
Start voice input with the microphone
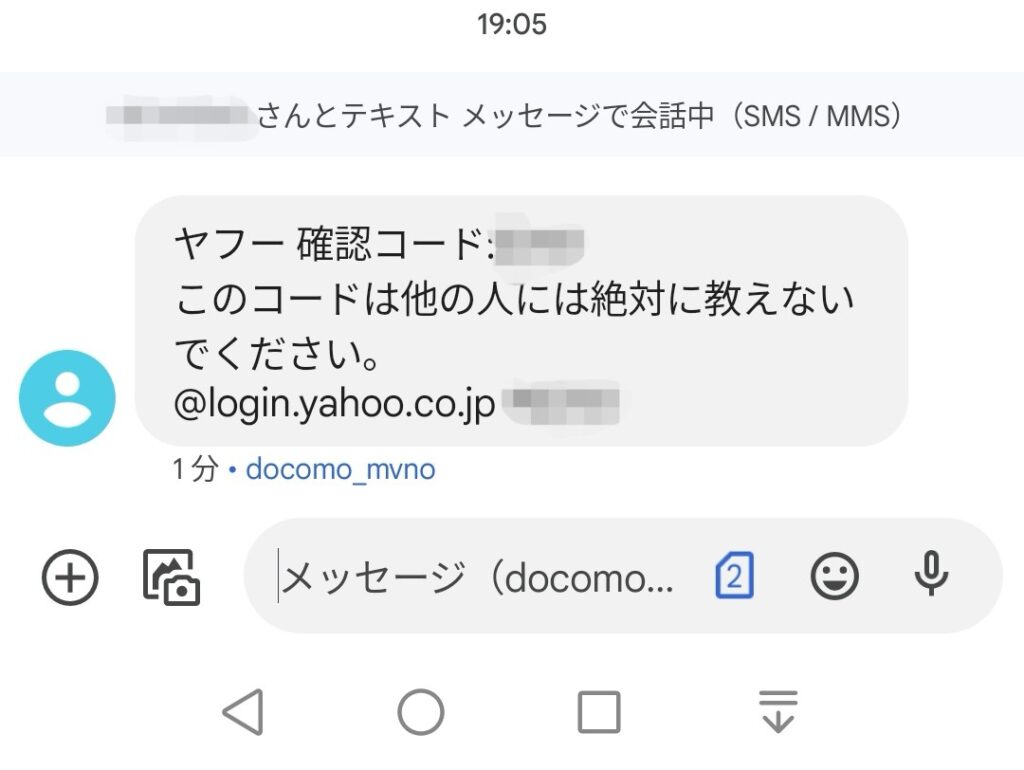931,575
